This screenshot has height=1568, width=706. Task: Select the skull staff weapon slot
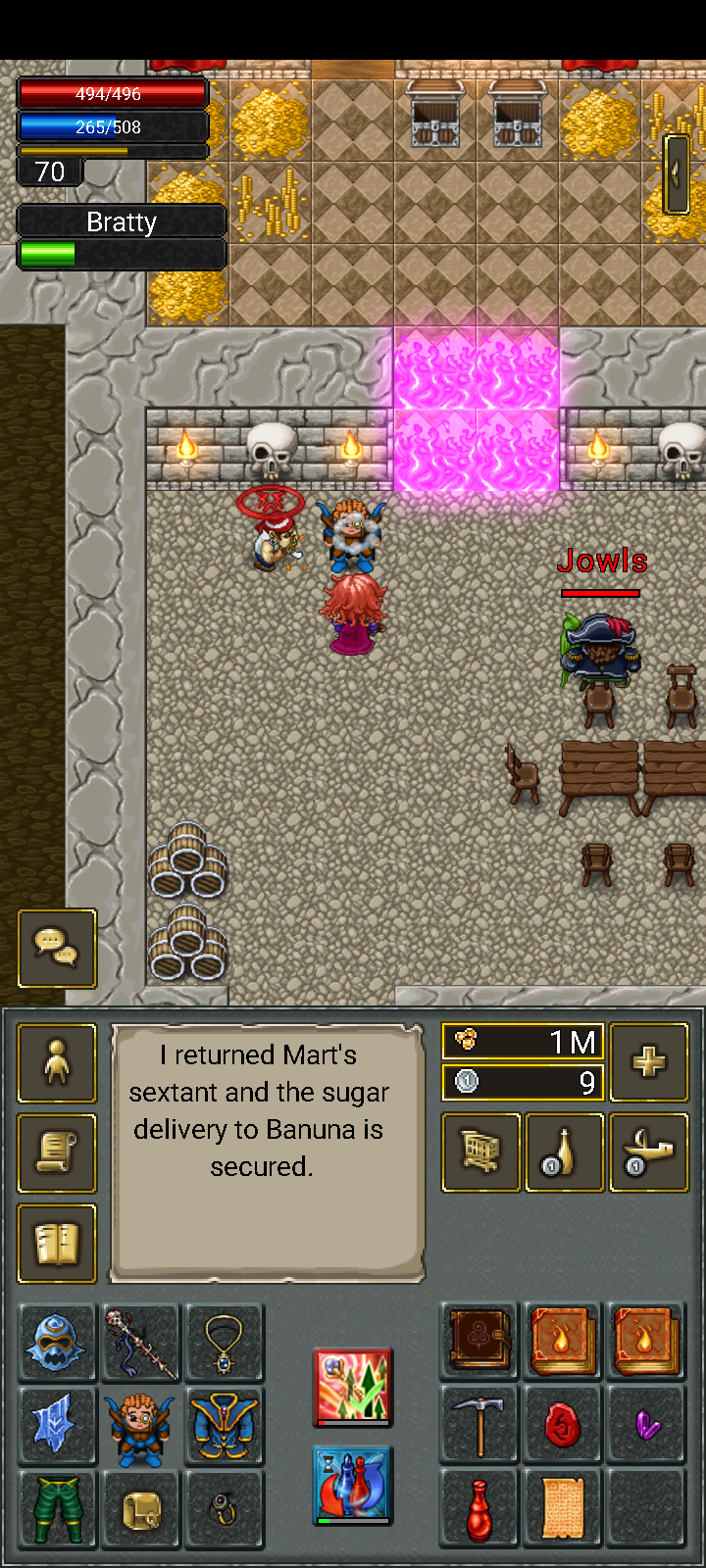(140, 1342)
